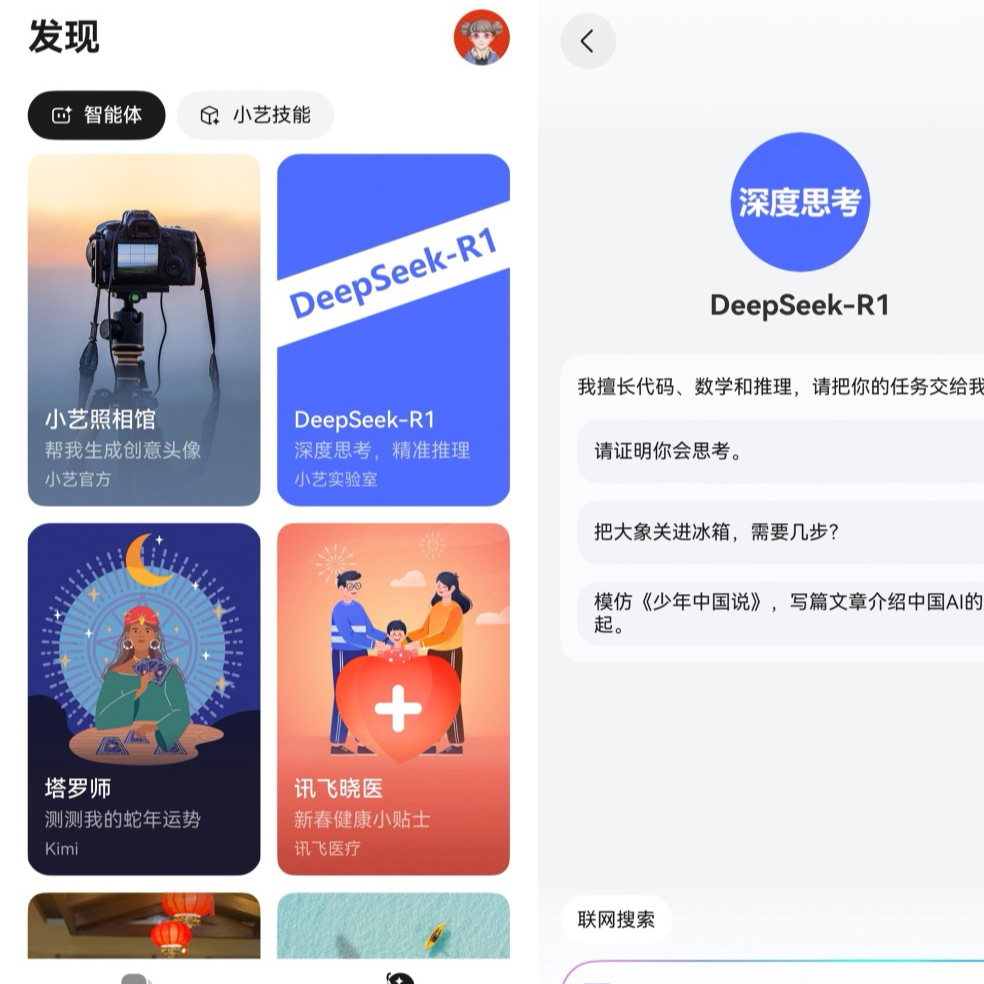984x984 pixels.
Task: Open the 塔罗师 agent card
Action: click(144, 698)
